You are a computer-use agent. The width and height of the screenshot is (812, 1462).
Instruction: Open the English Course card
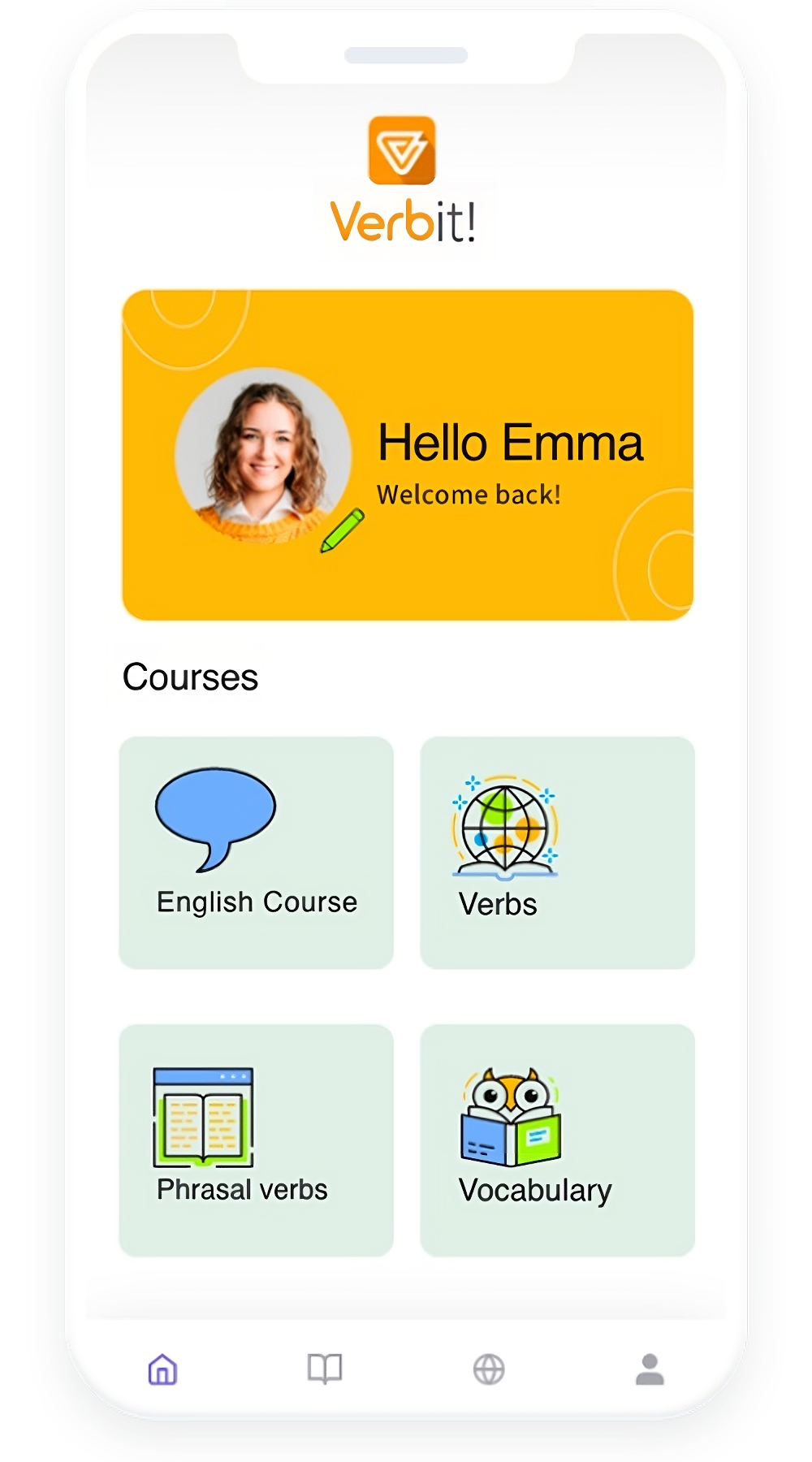point(257,853)
